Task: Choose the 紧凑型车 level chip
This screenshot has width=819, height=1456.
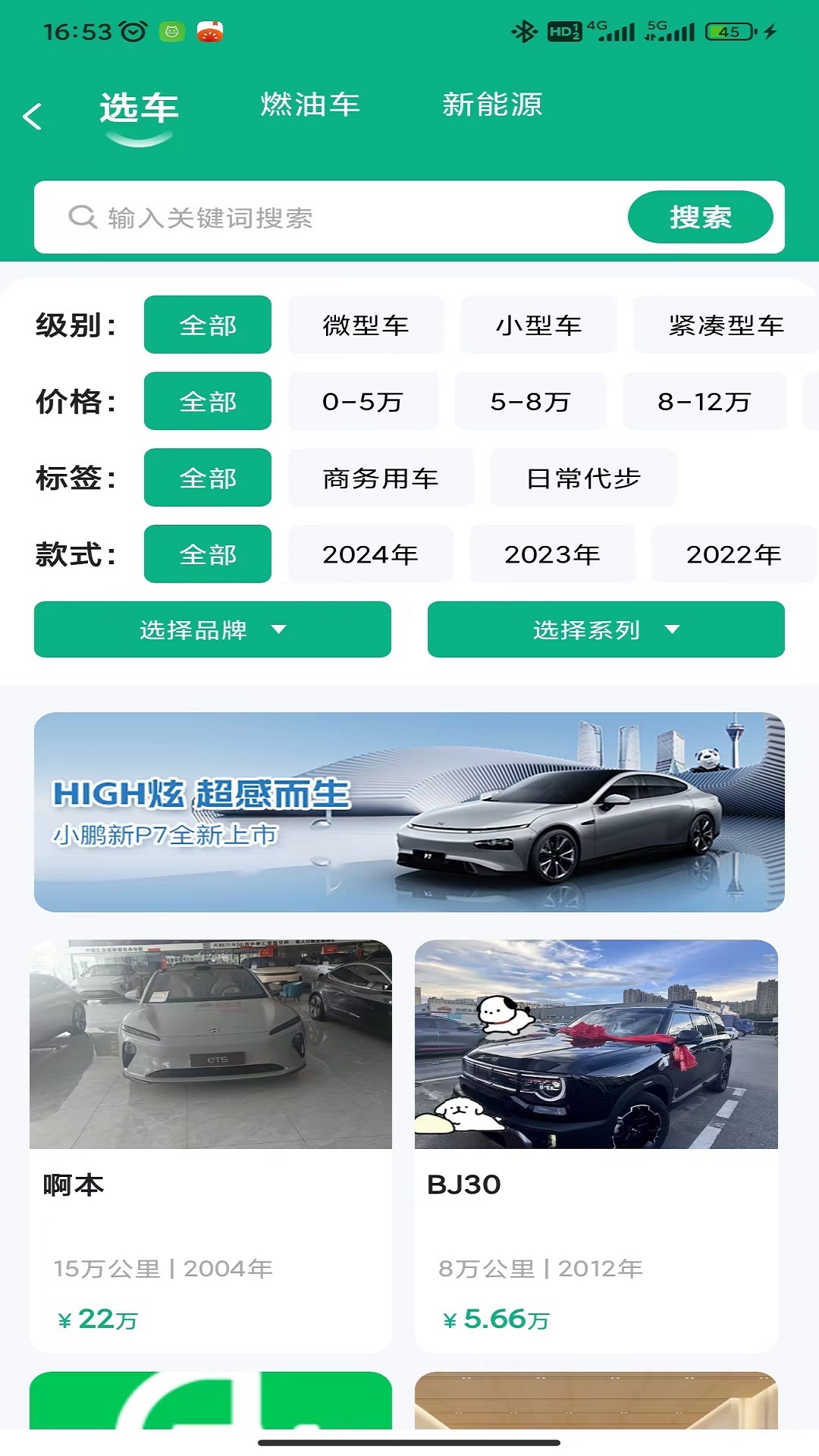Action: click(725, 325)
